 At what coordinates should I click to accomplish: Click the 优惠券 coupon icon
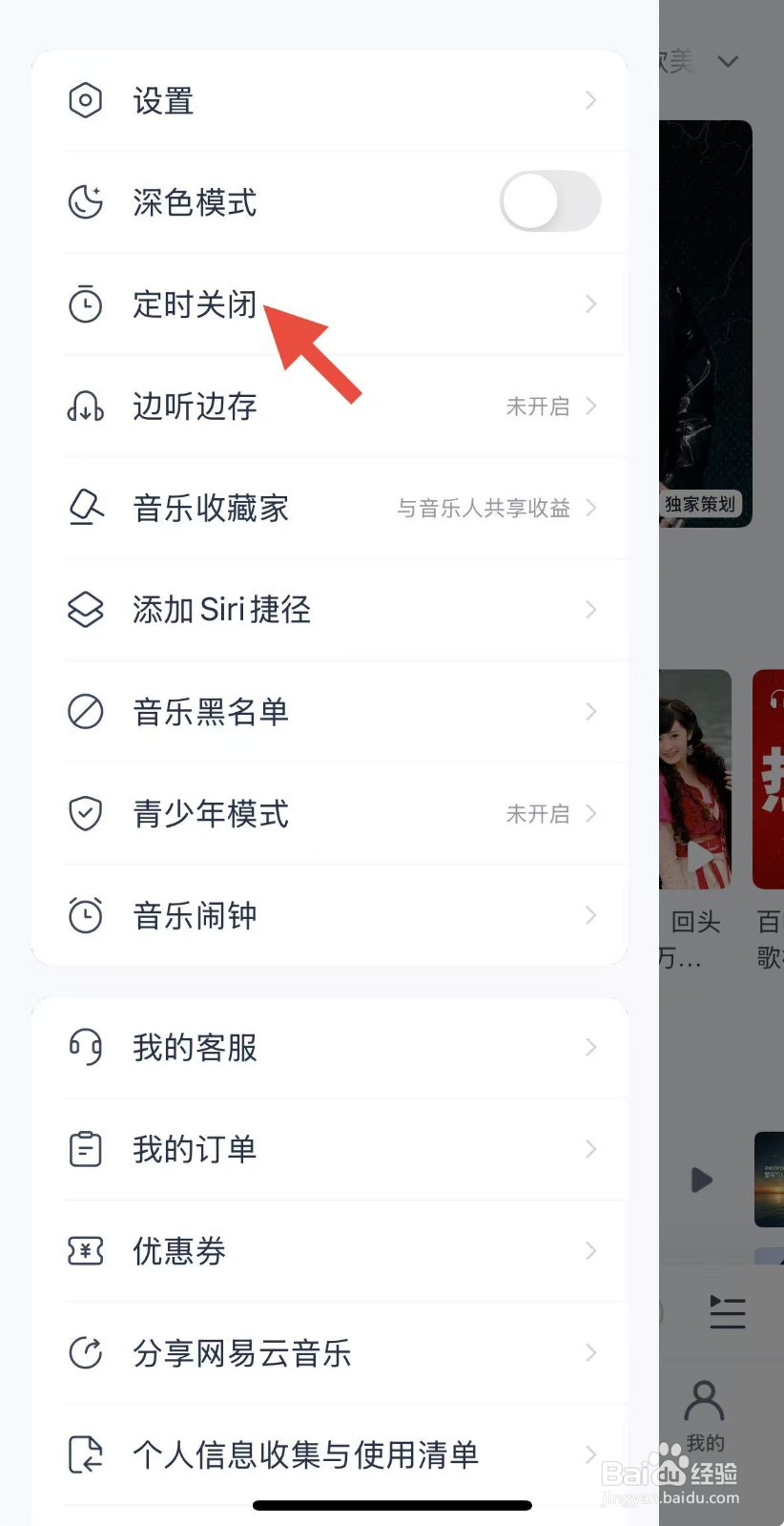click(86, 1251)
